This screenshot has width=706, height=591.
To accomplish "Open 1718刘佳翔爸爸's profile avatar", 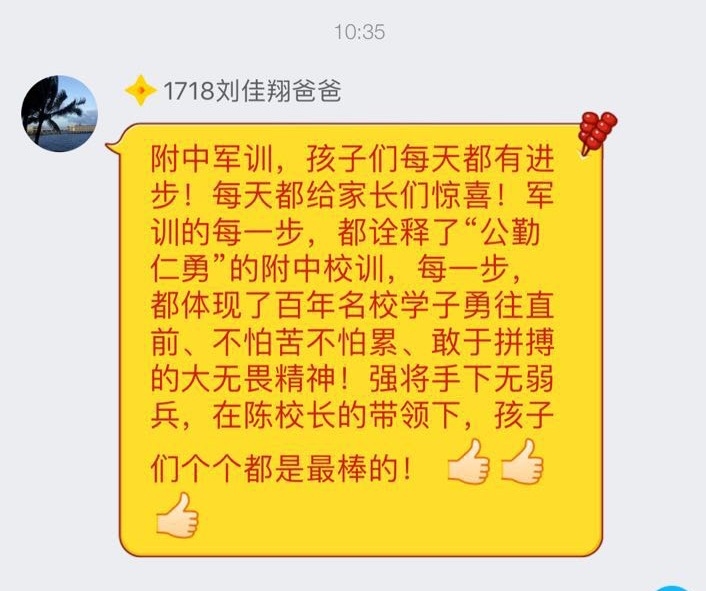I will tap(59, 113).
